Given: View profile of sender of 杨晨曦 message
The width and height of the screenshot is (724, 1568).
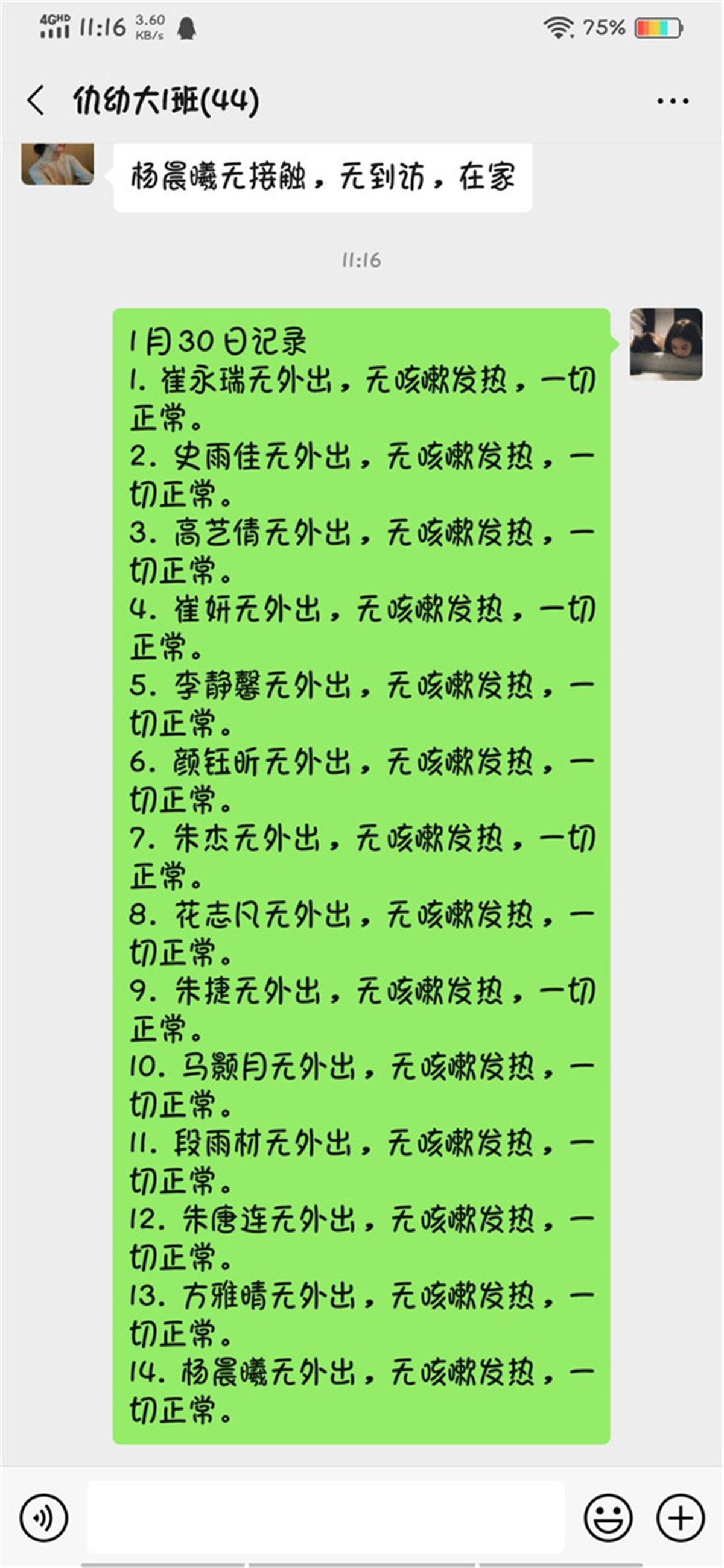Looking at the screenshot, I should tap(57, 164).
